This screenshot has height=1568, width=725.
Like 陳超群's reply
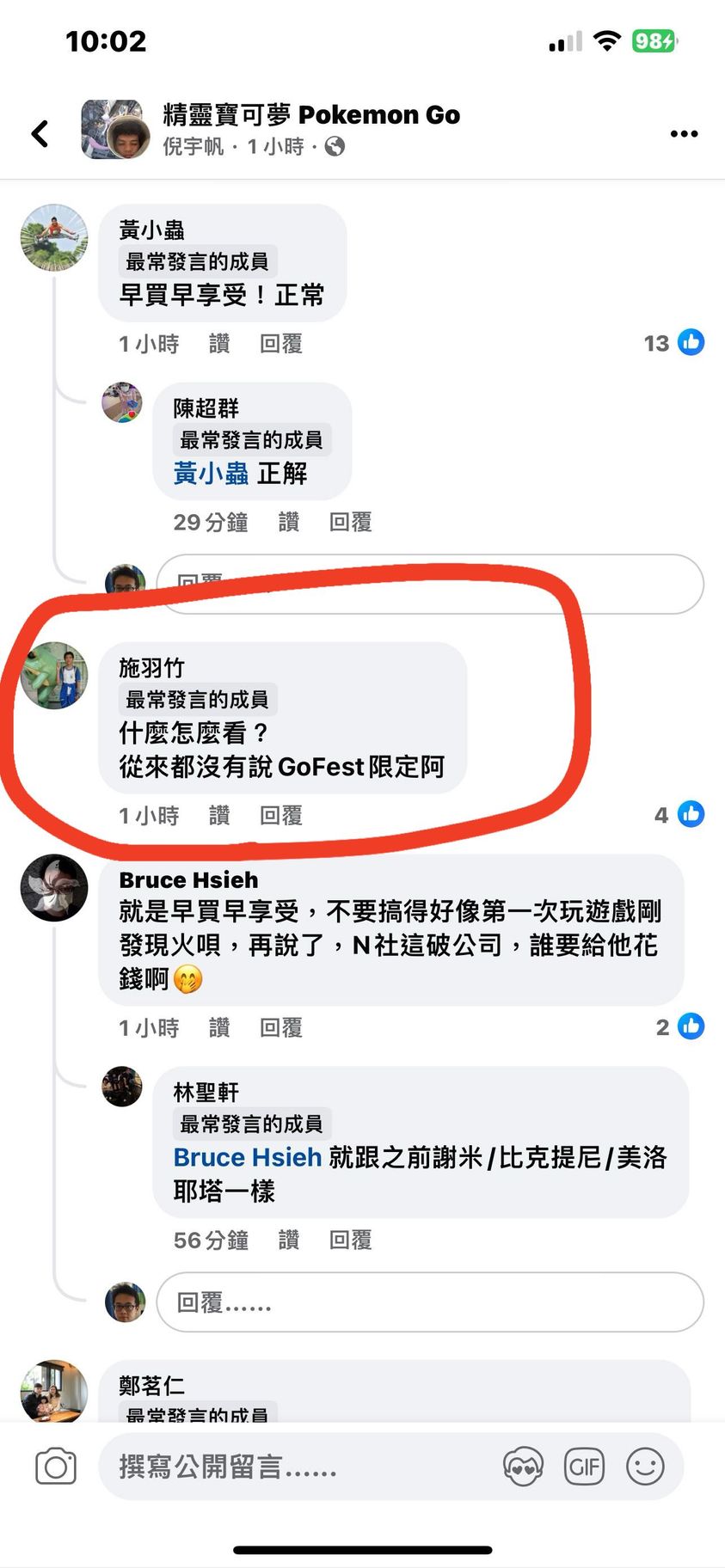[289, 522]
